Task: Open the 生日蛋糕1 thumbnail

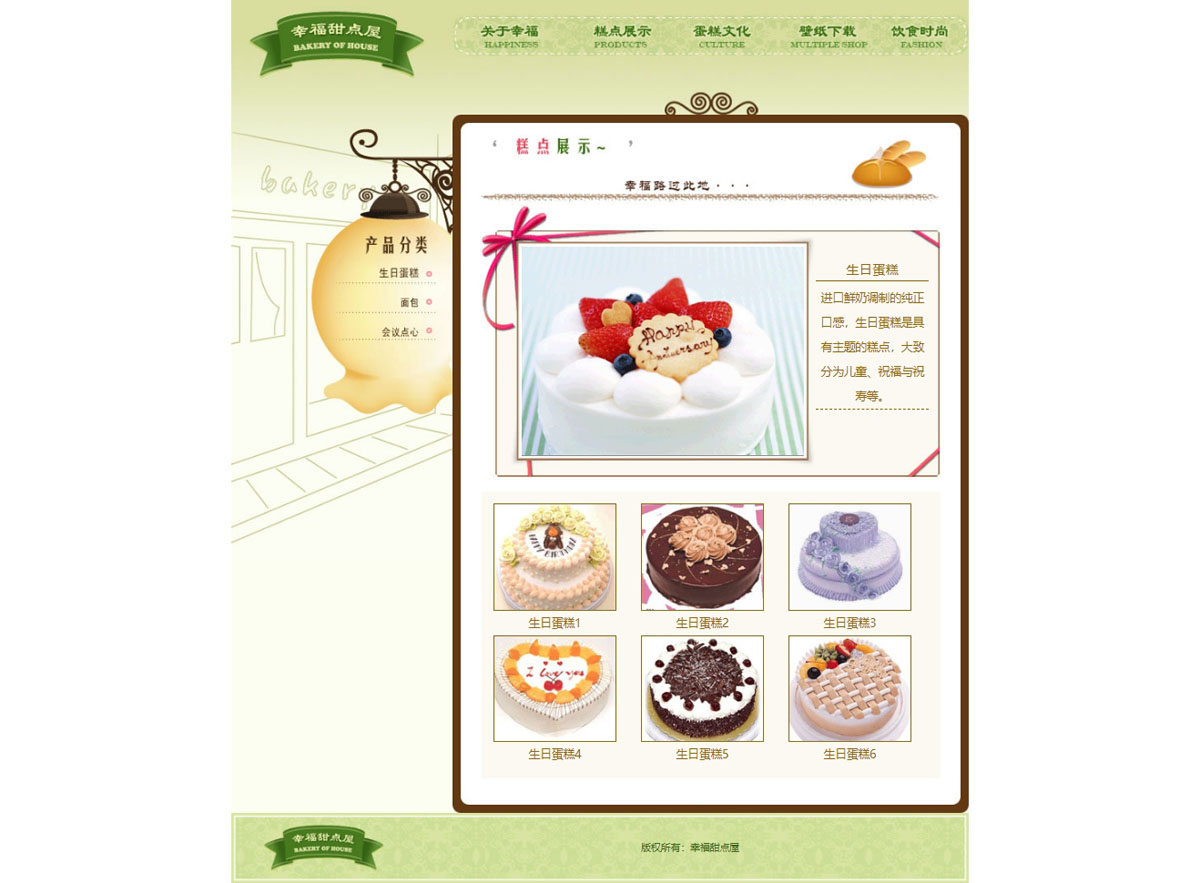Action: coord(554,557)
